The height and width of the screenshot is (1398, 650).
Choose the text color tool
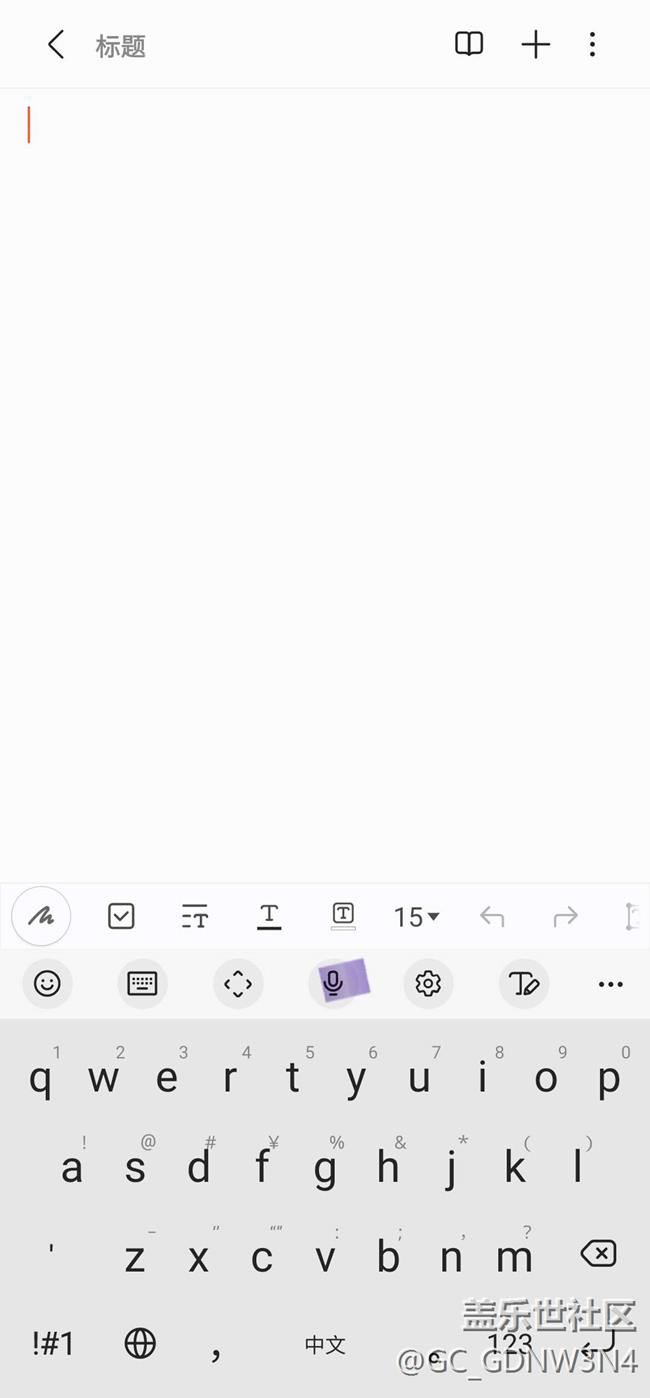[269, 916]
